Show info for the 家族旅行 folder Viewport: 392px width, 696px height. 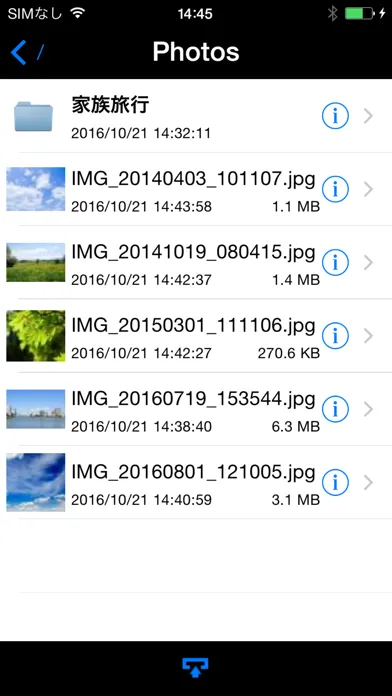(335, 116)
